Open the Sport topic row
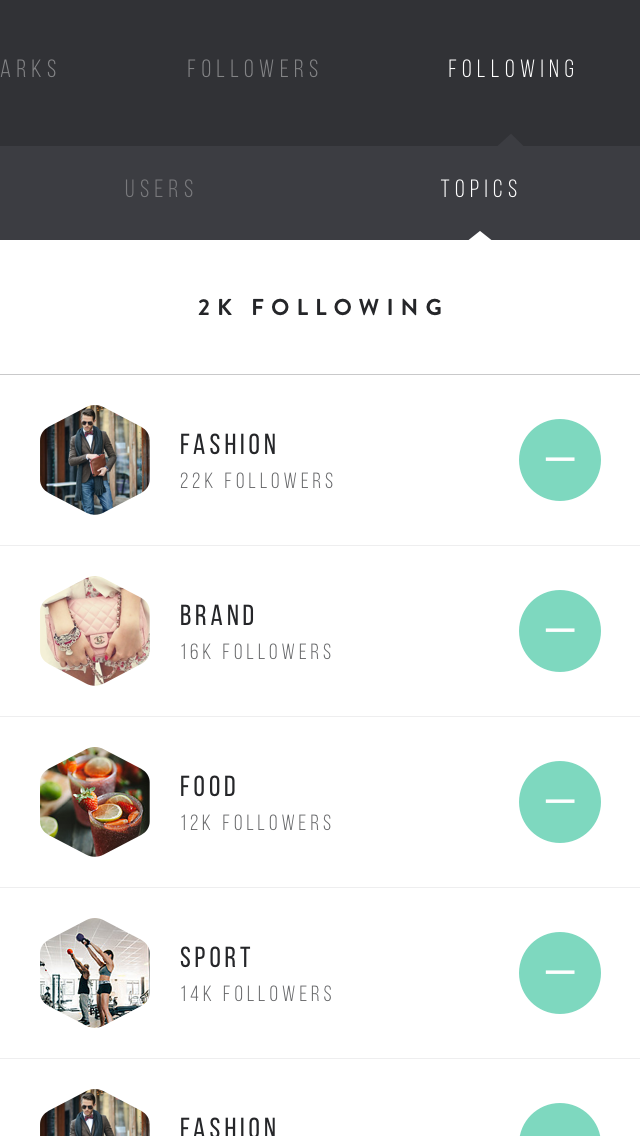The image size is (640, 1136). tap(320, 973)
